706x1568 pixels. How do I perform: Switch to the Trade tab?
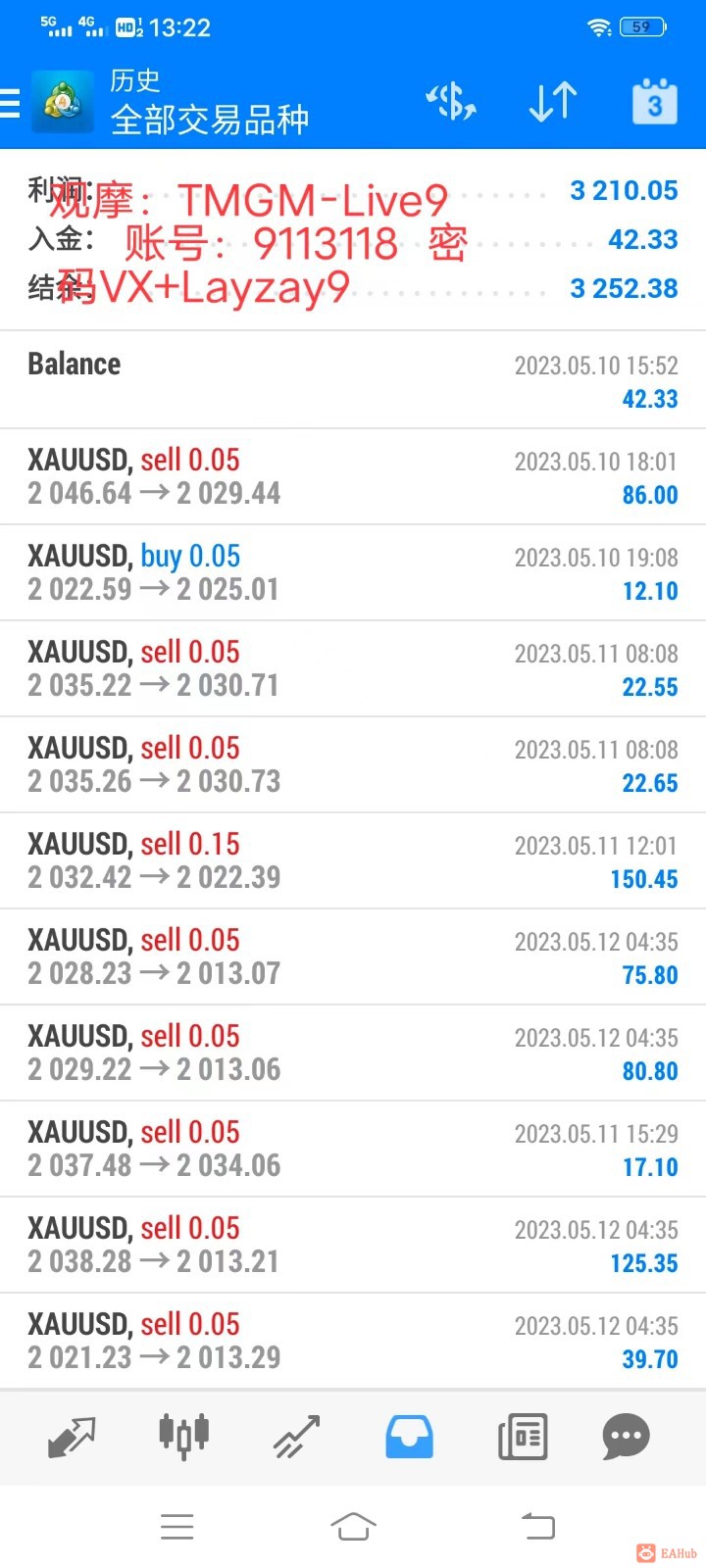click(x=297, y=1437)
